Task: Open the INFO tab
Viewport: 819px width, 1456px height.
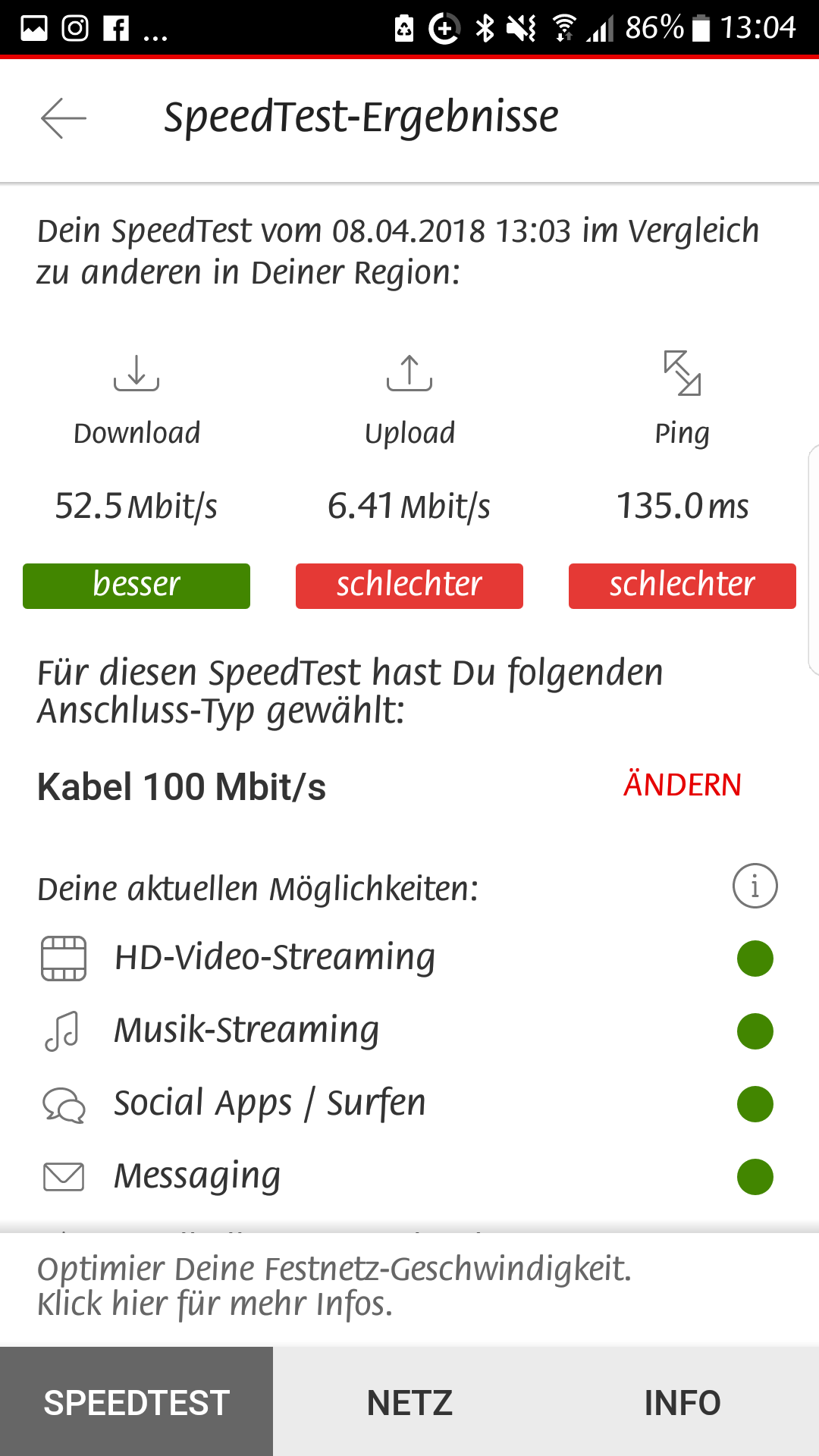Action: click(682, 1402)
